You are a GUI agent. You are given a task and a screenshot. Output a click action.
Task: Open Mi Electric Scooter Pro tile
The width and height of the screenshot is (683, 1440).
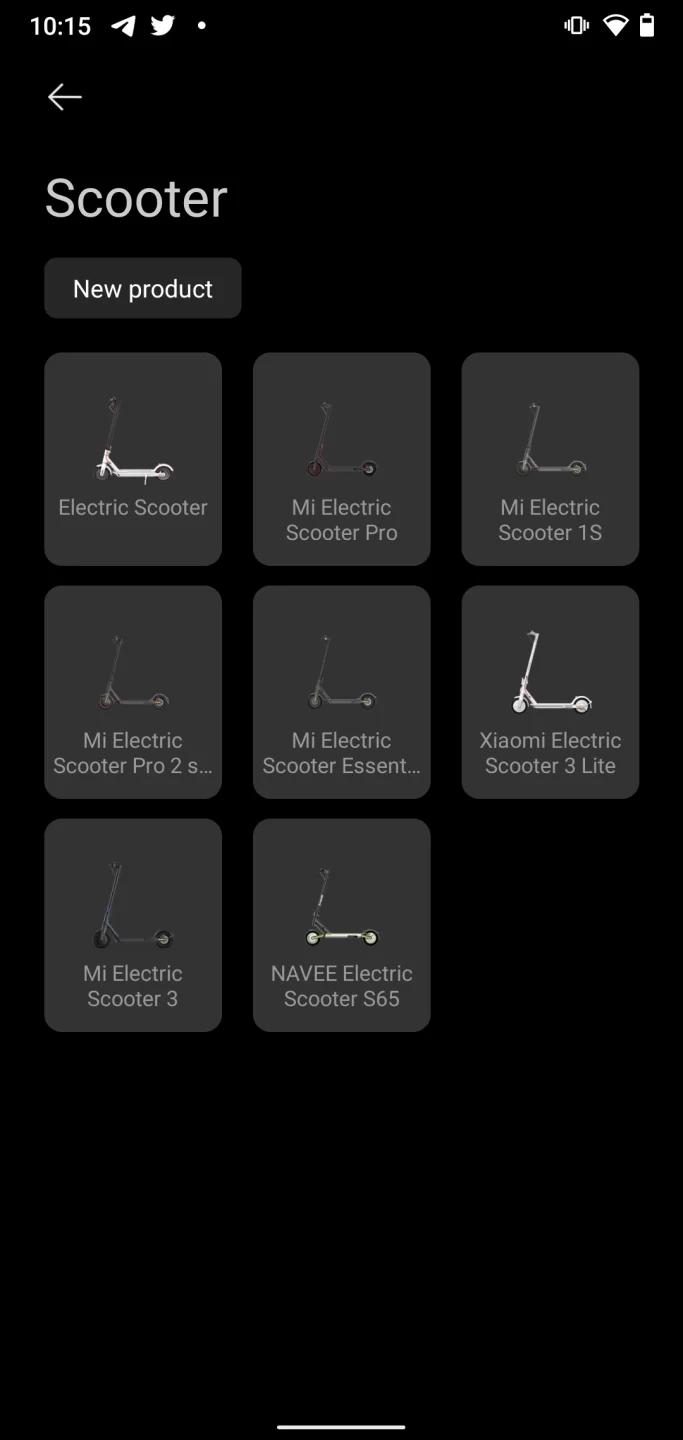341,459
